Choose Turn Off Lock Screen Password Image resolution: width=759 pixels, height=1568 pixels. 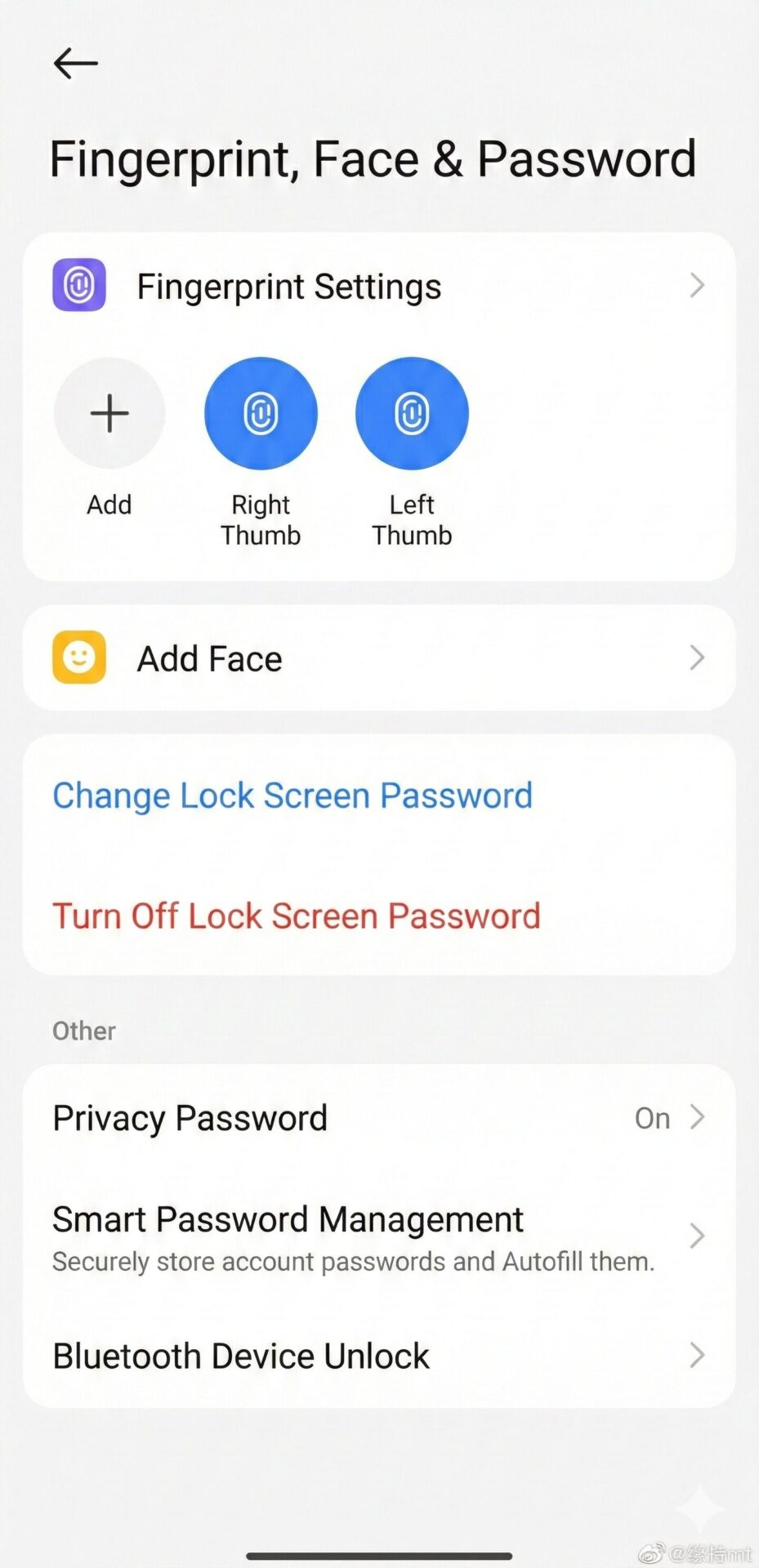tap(297, 916)
